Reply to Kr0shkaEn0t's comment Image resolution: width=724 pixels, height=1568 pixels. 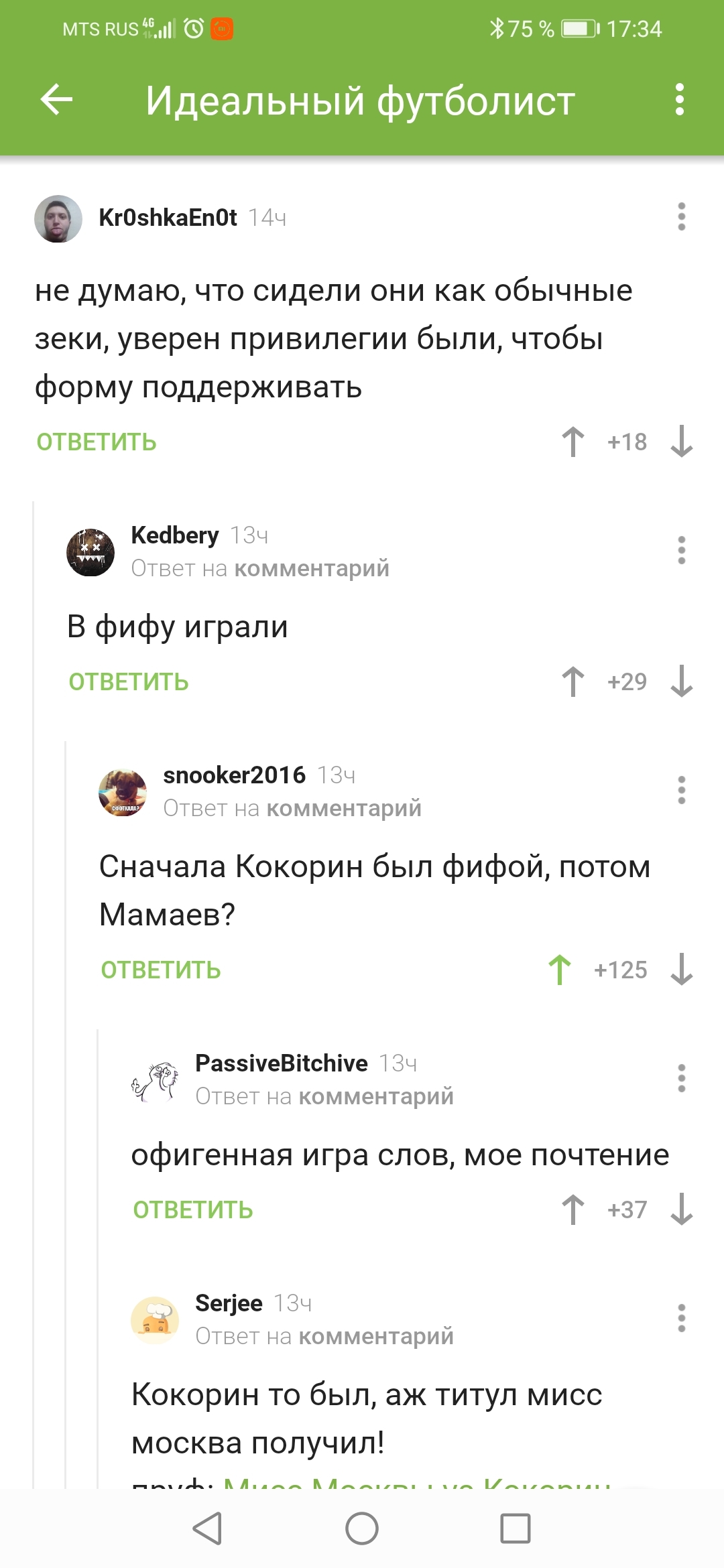tap(97, 442)
